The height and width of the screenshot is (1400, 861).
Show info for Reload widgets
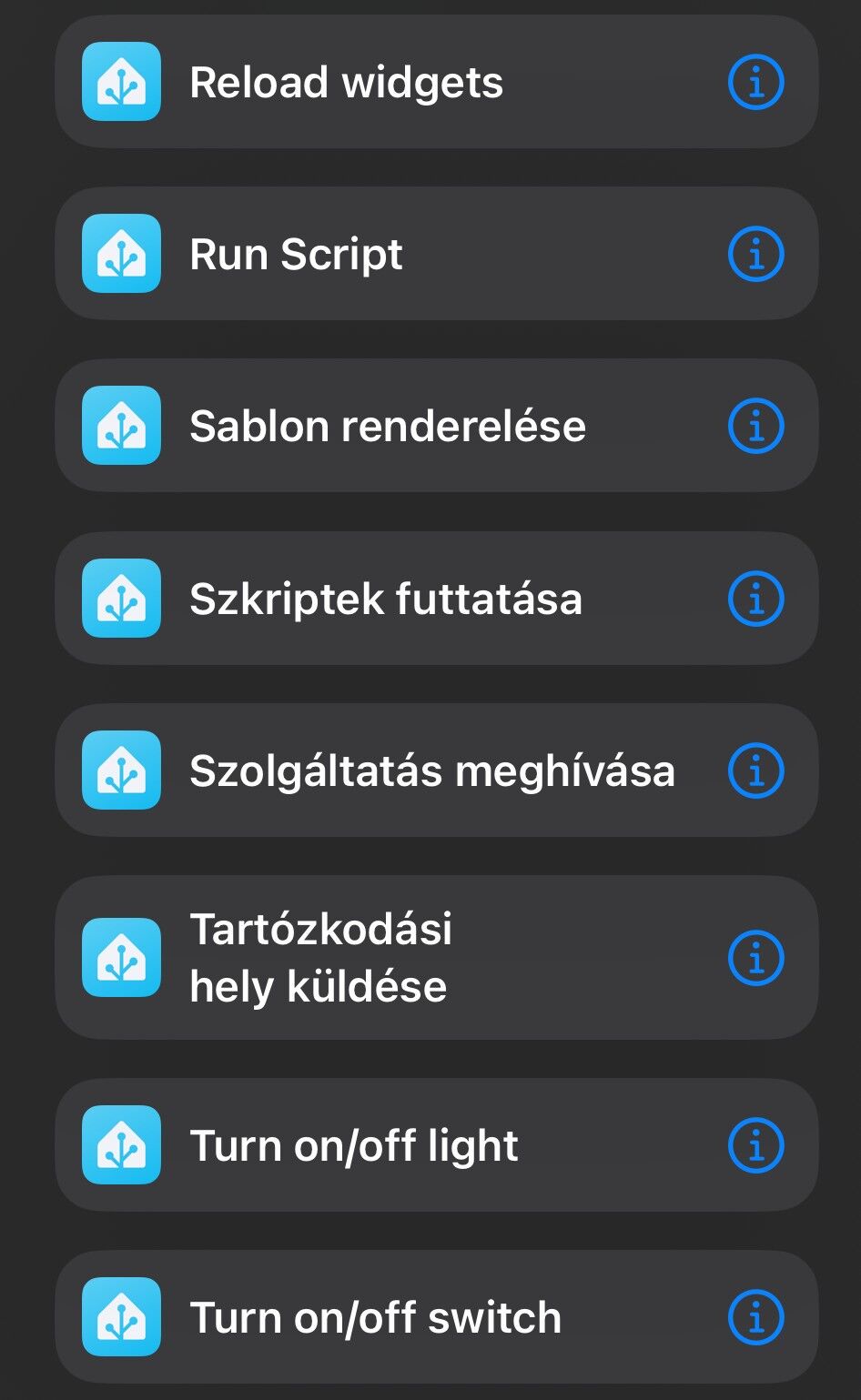click(x=755, y=83)
